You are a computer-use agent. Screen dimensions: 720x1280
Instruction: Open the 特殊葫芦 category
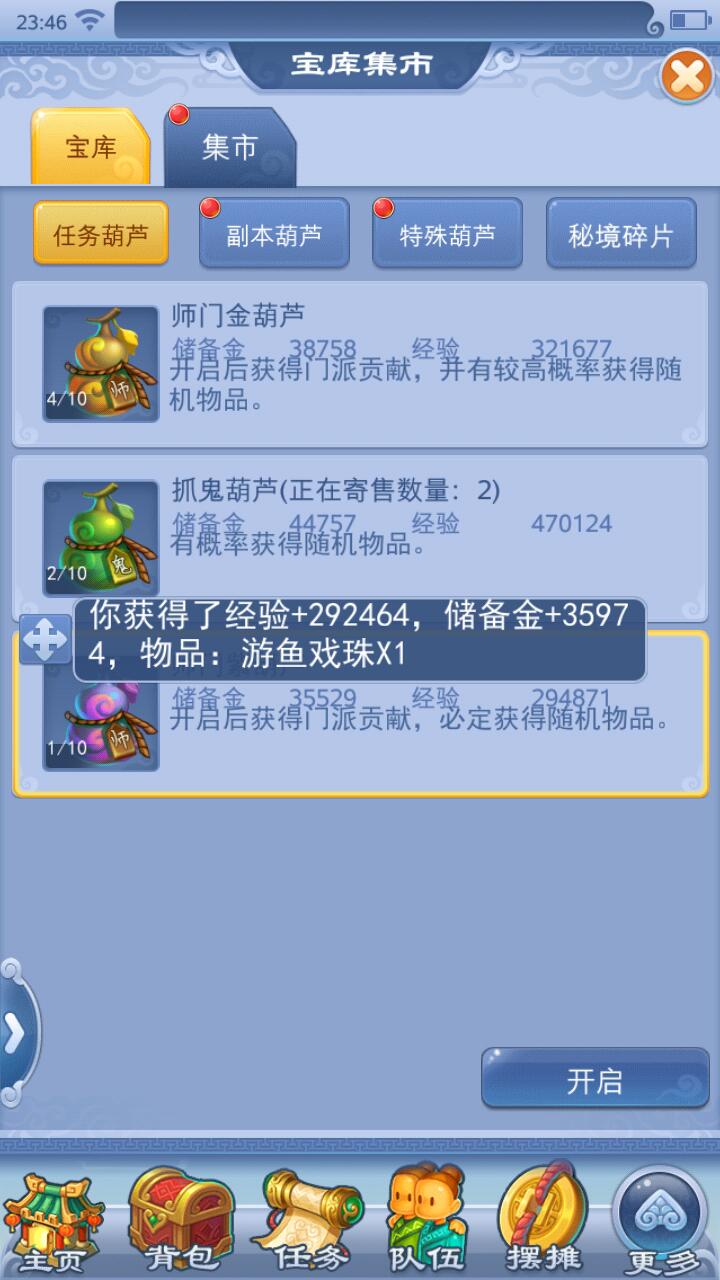point(447,235)
